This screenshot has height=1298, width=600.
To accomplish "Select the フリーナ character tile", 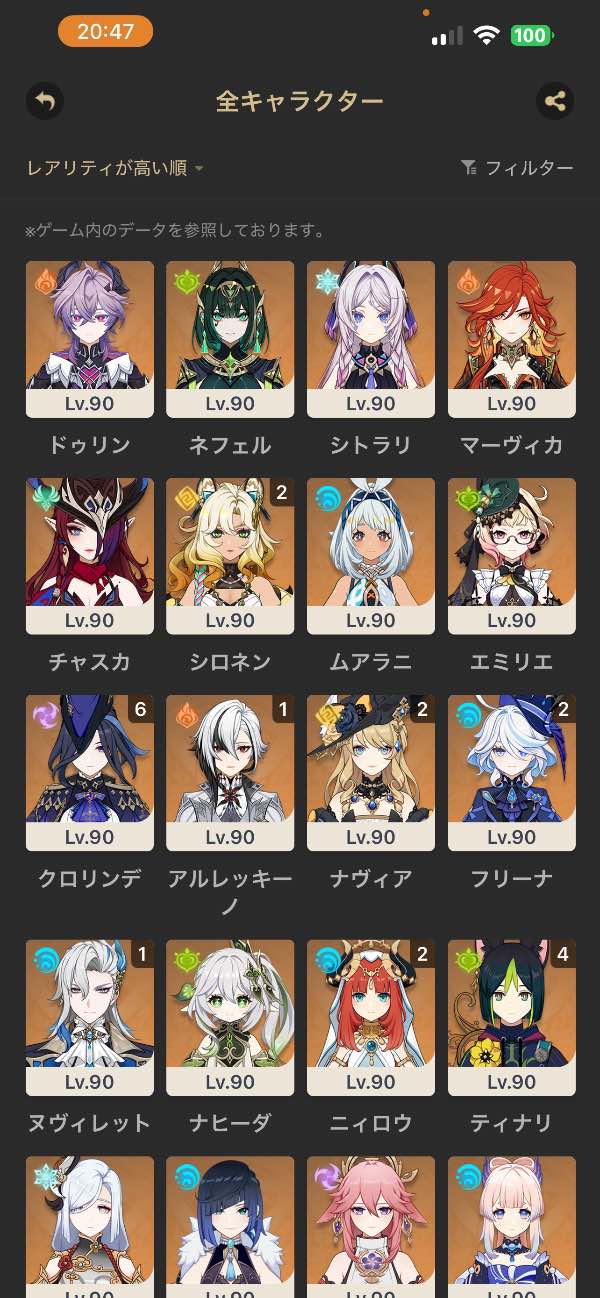I will (x=512, y=773).
